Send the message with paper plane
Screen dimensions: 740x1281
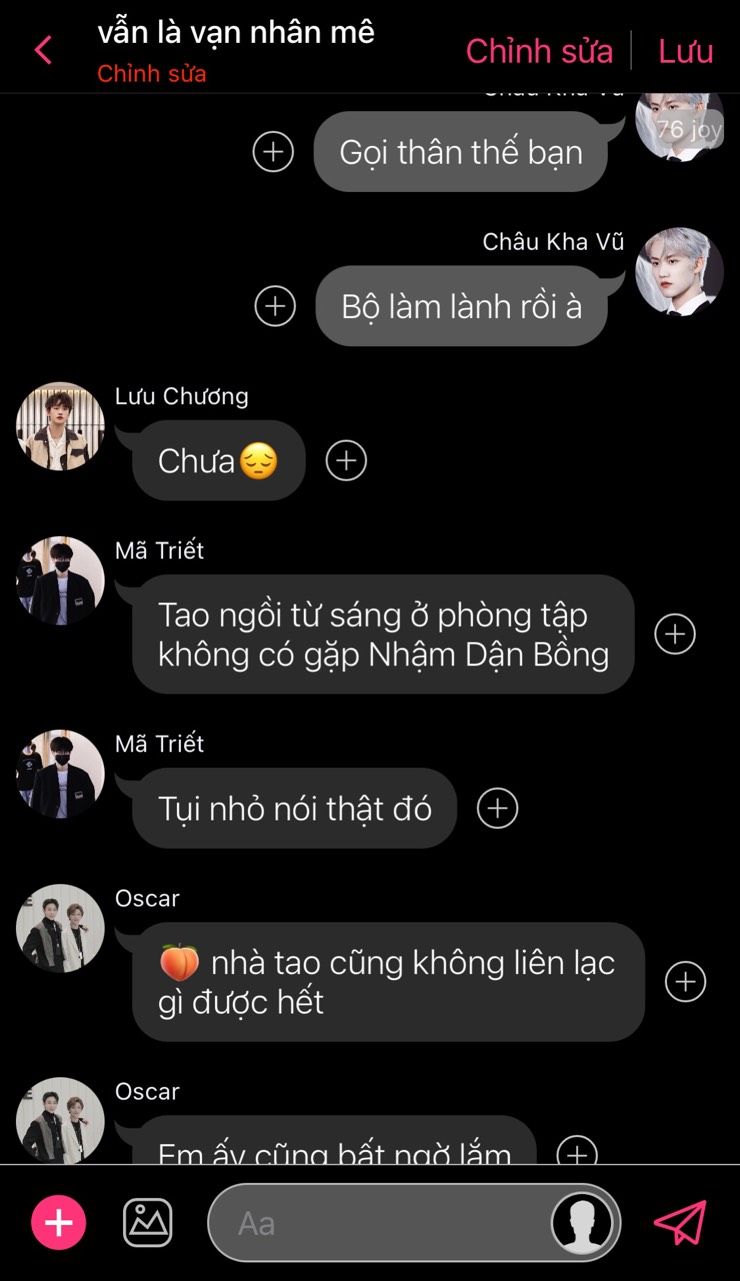(x=680, y=1222)
